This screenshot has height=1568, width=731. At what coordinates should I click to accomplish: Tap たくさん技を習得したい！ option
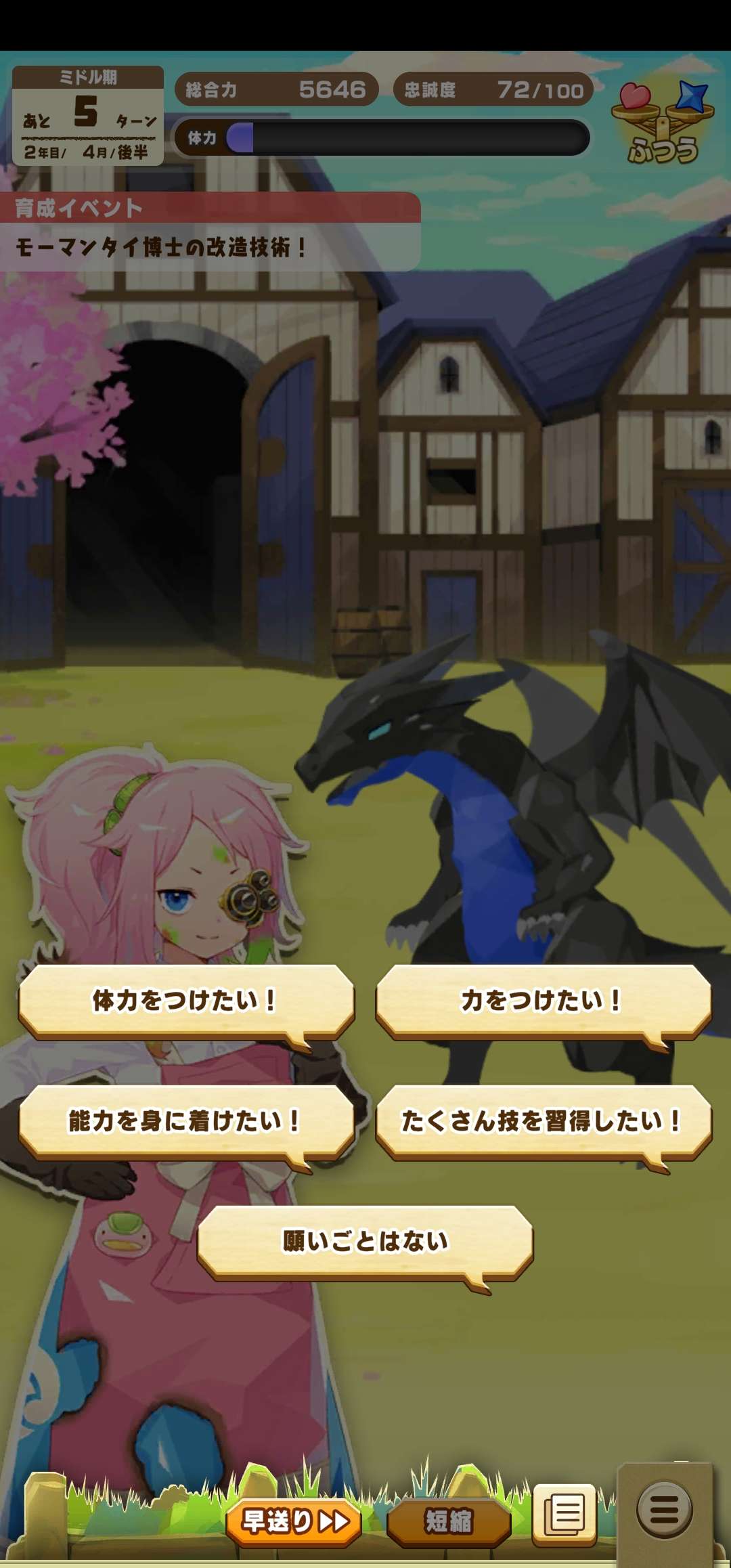pos(544,1121)
